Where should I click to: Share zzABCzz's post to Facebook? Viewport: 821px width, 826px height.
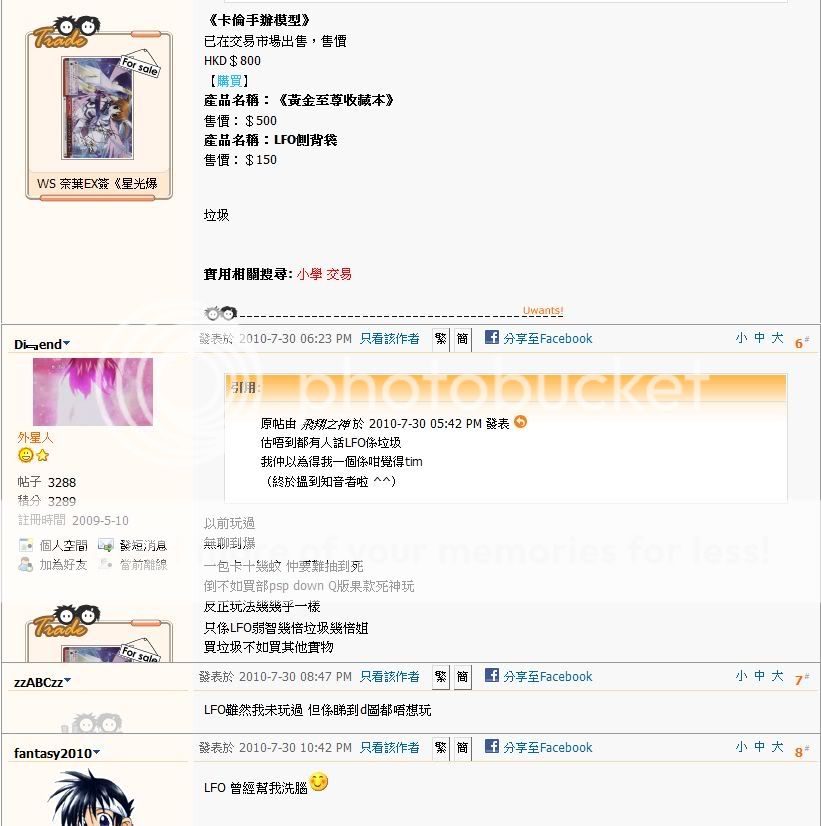[x=538, y=677]
